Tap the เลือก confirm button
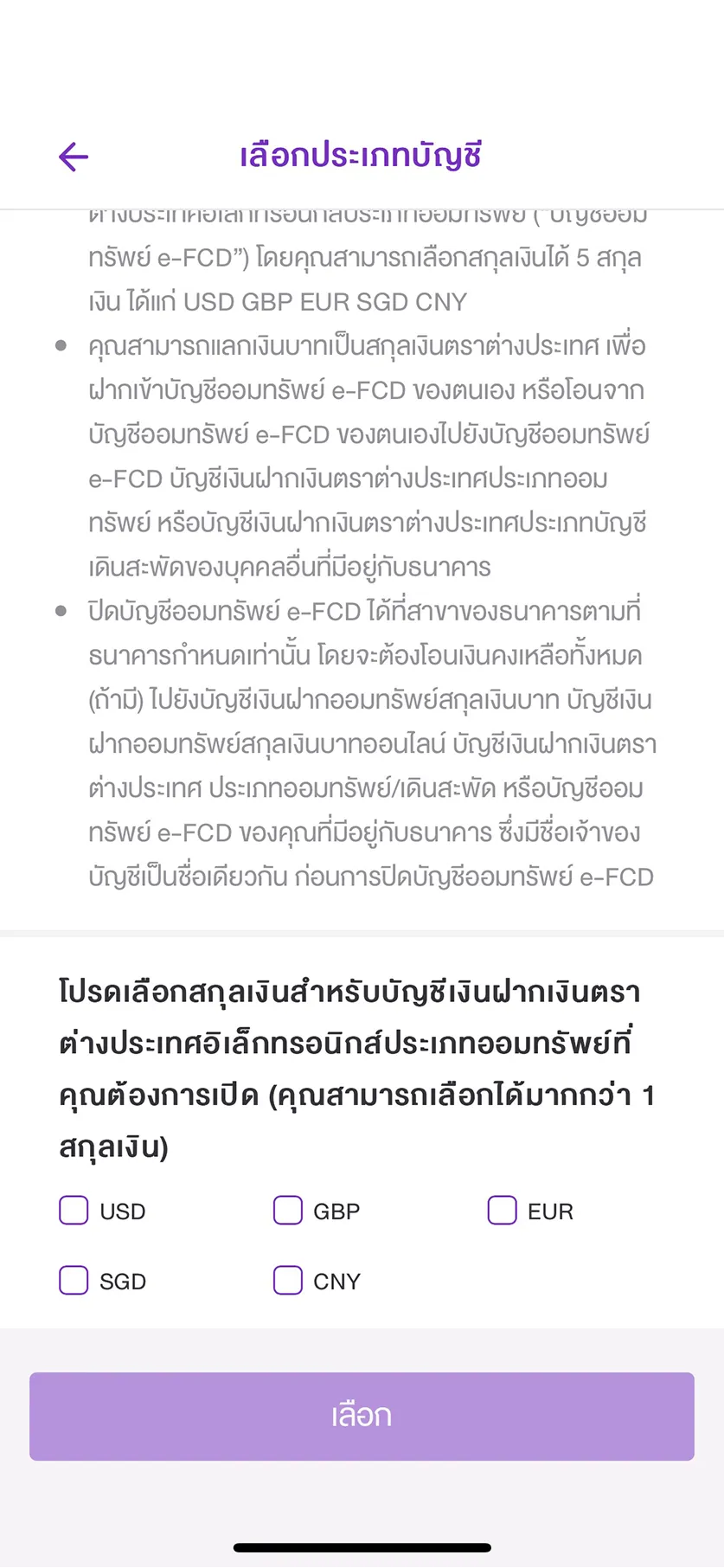 tap(362, 1417)
